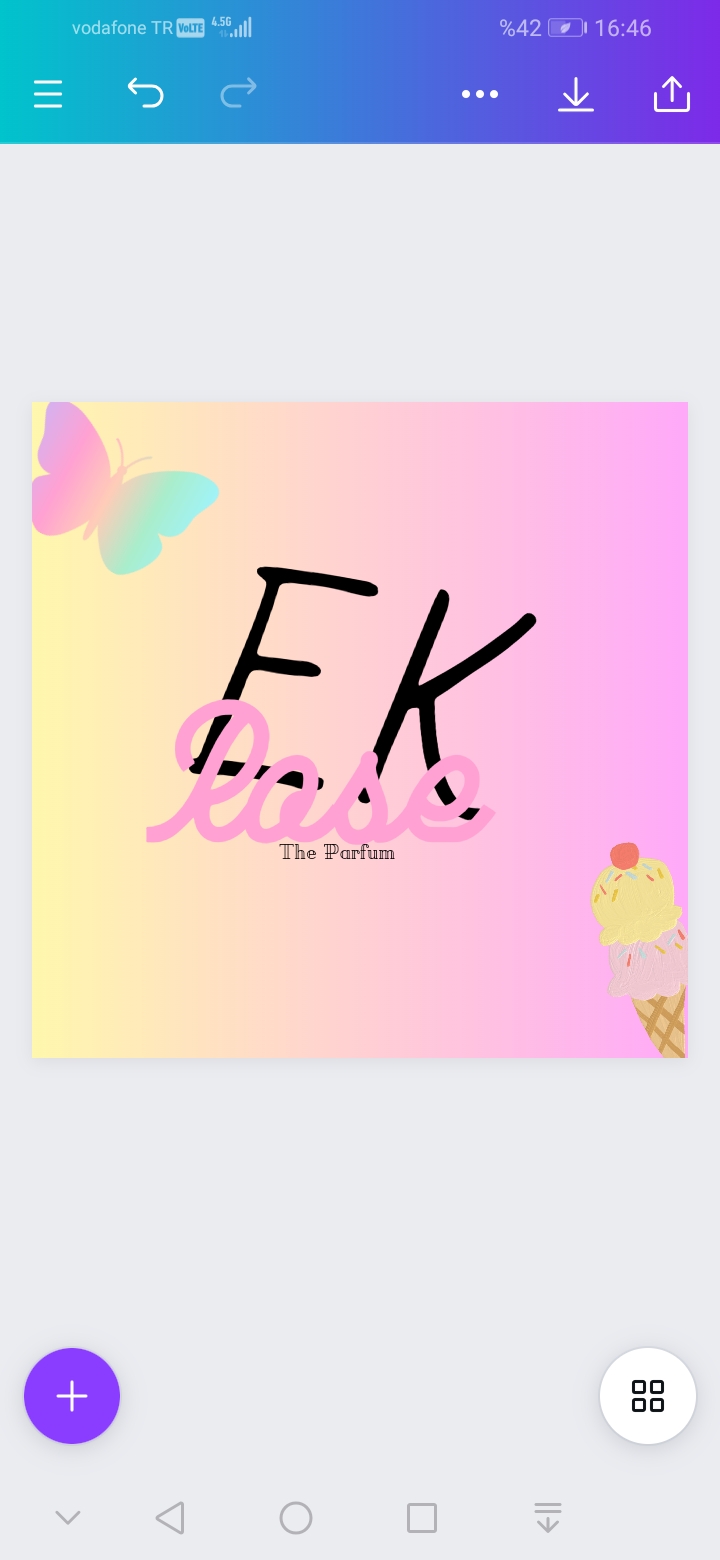This screenshot has width=720, height=1560.
Task: Go back using the system back button
Action: [x=170, y=1517]
